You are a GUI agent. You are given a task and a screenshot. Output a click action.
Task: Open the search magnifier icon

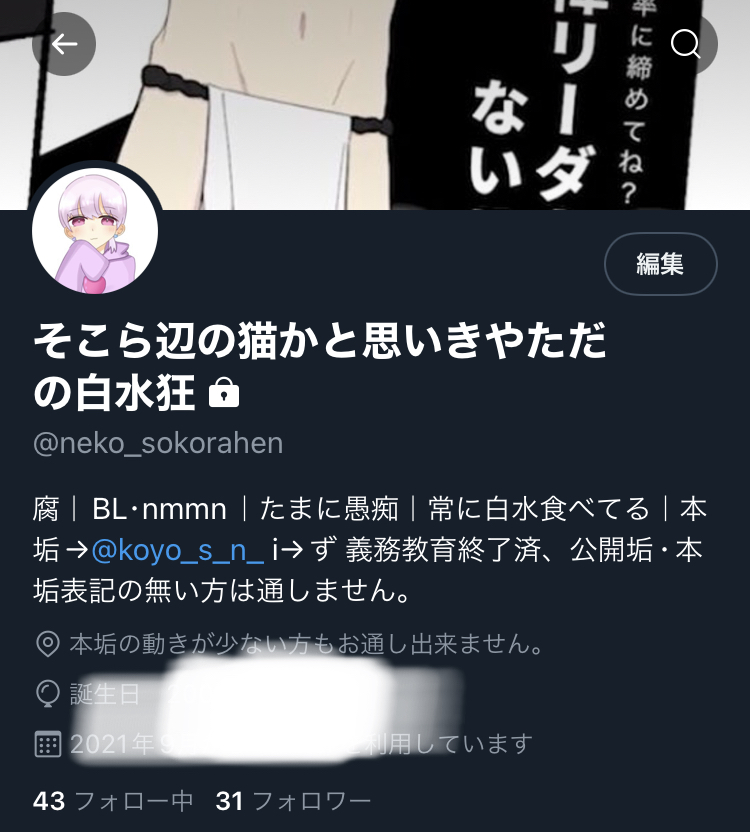(685, 44)
